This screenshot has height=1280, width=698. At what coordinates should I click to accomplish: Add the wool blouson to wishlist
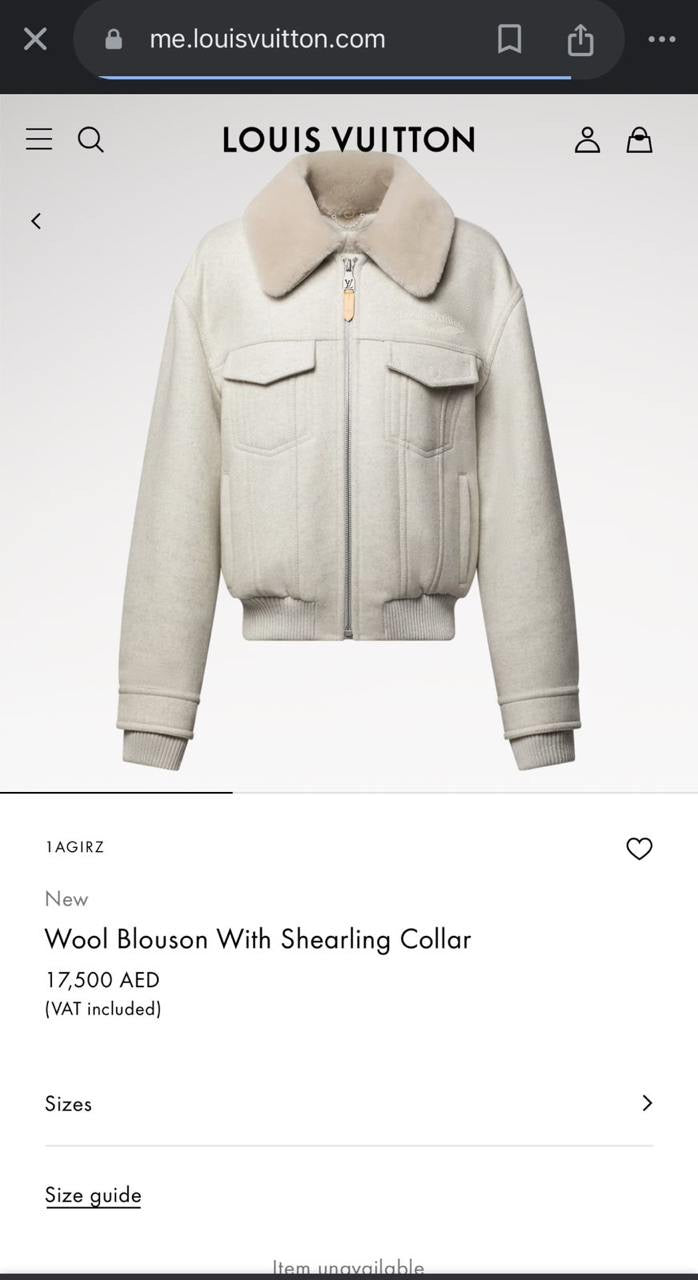638,848
